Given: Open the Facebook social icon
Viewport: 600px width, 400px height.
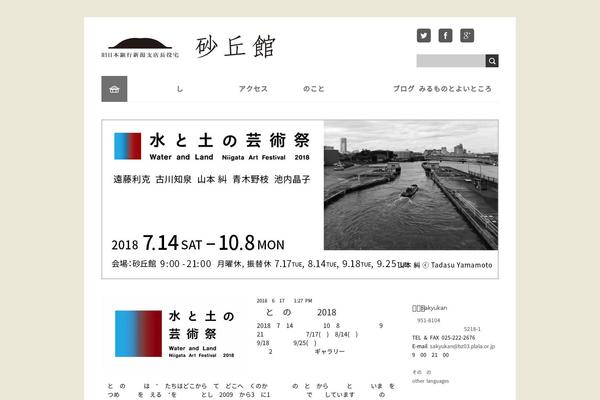Looking at the screenshot, I should (x=445, y=35).
